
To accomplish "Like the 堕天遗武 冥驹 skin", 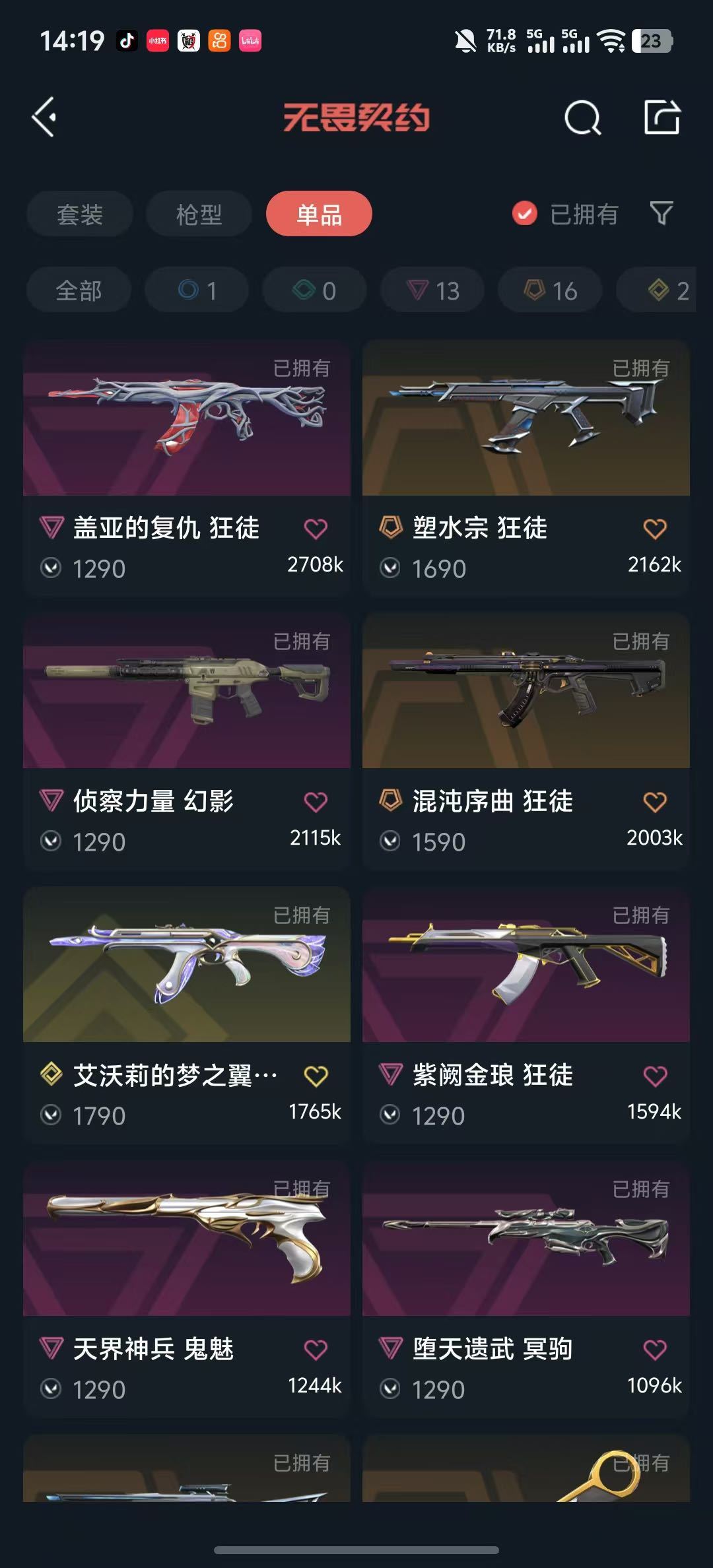I will pyautogui.click(x=655, y=1350).
